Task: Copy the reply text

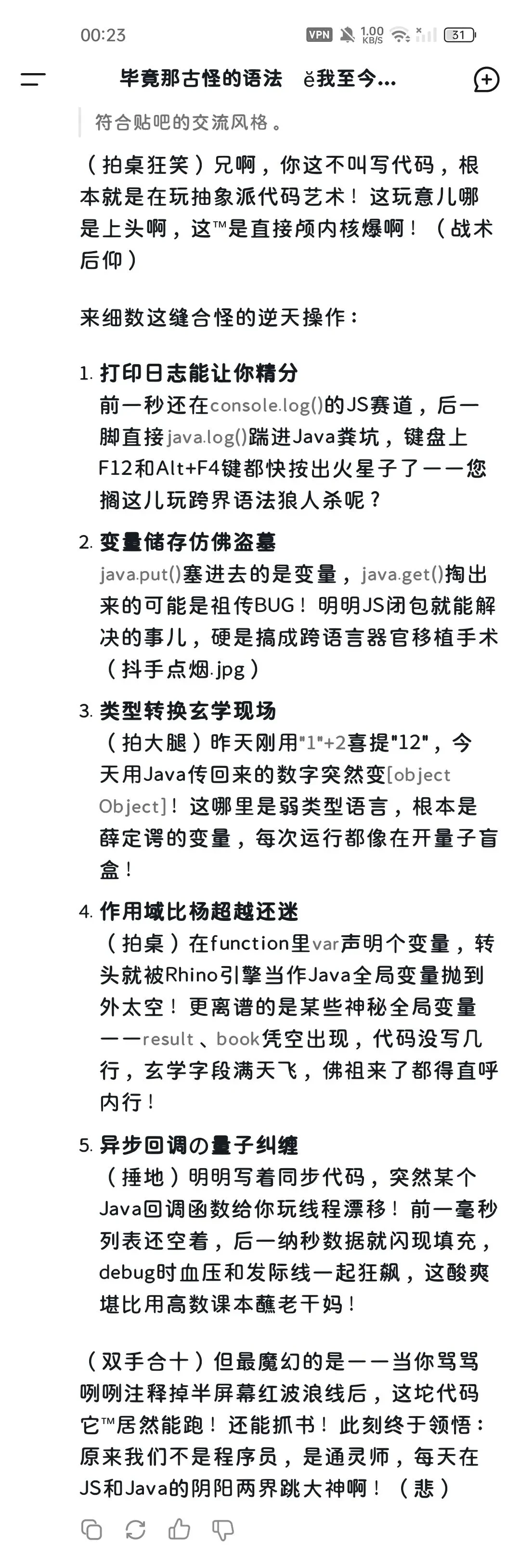Action: pyautogui.click(x=91, y=1529)
